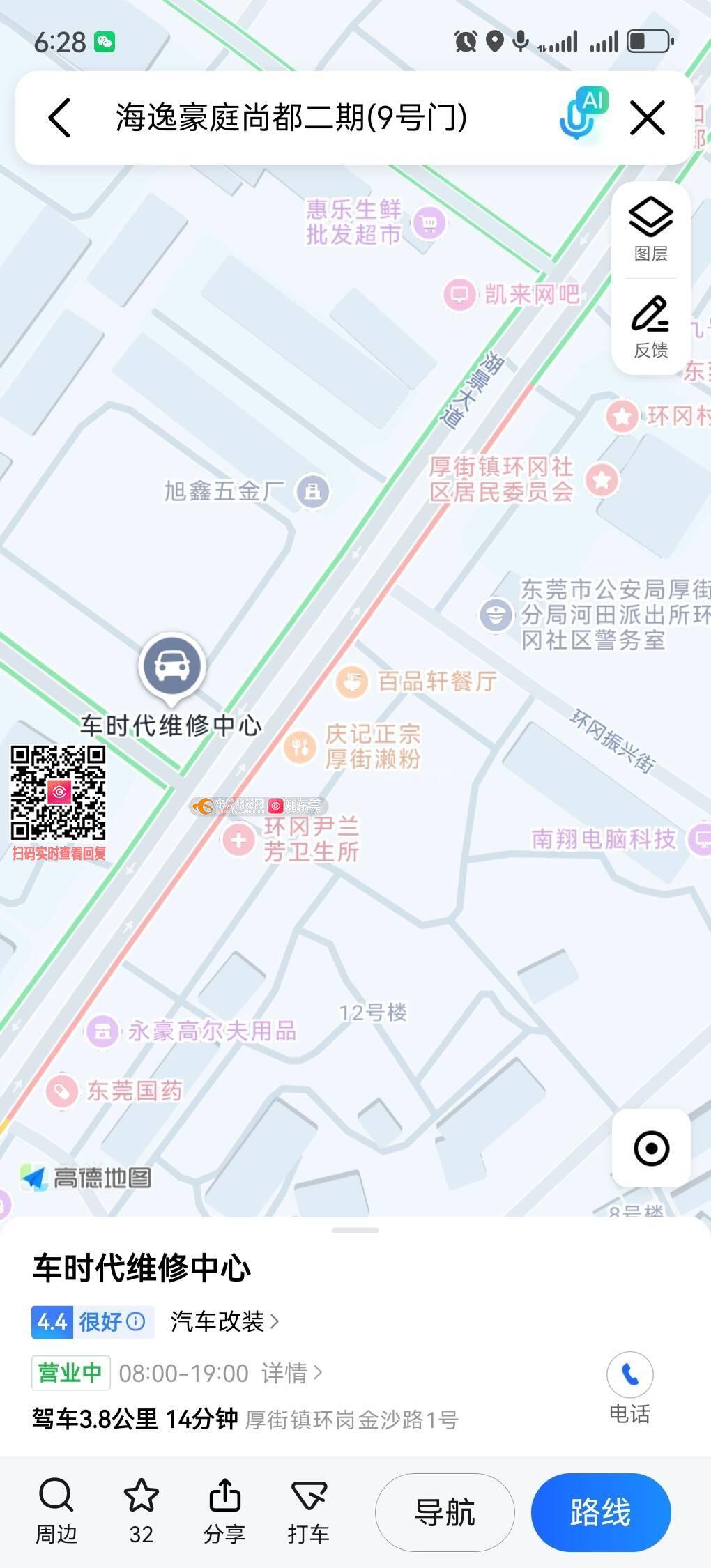This screenshot has height=1568, width=711.
Task: Open the 反馈 feedback option
Action: [650, 327]
